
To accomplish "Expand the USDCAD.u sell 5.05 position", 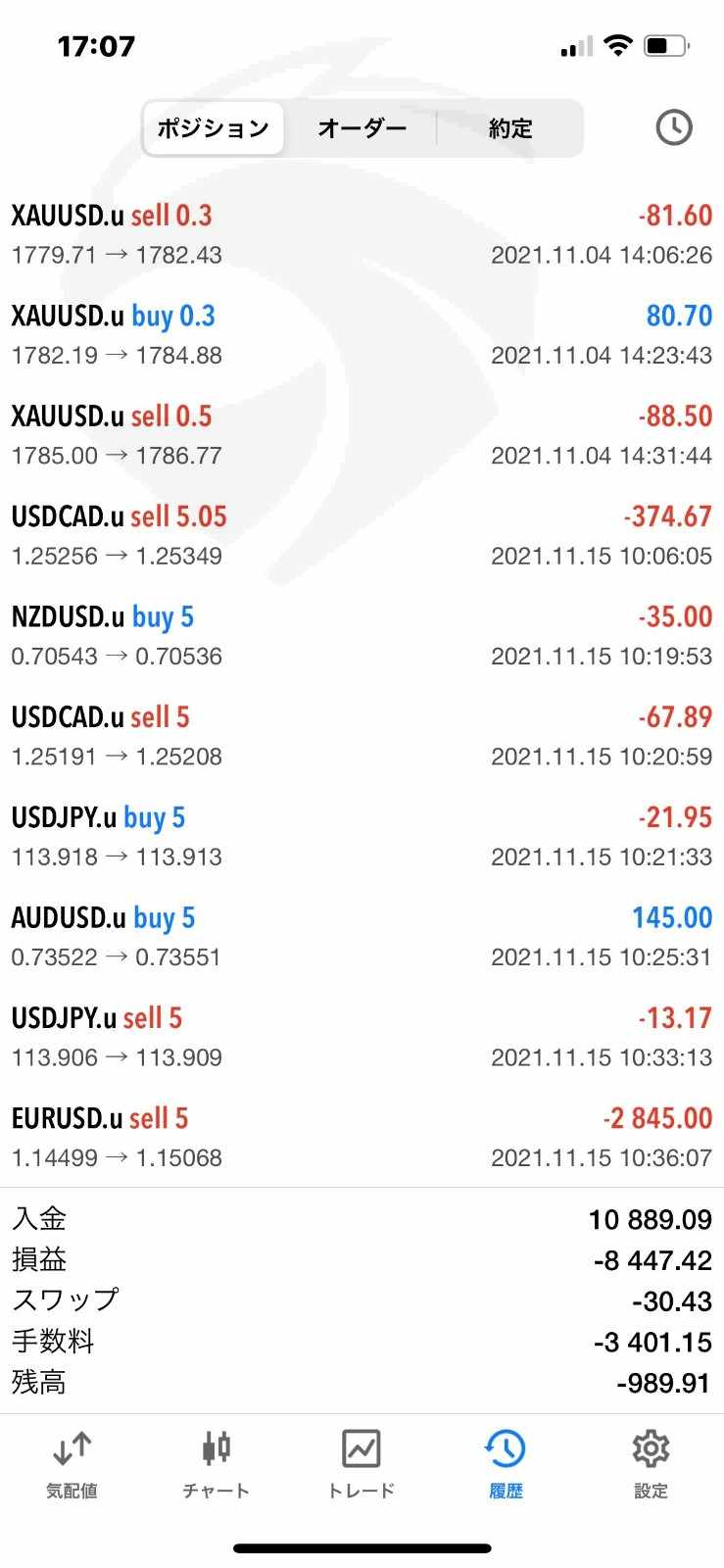I will (362, 536).
